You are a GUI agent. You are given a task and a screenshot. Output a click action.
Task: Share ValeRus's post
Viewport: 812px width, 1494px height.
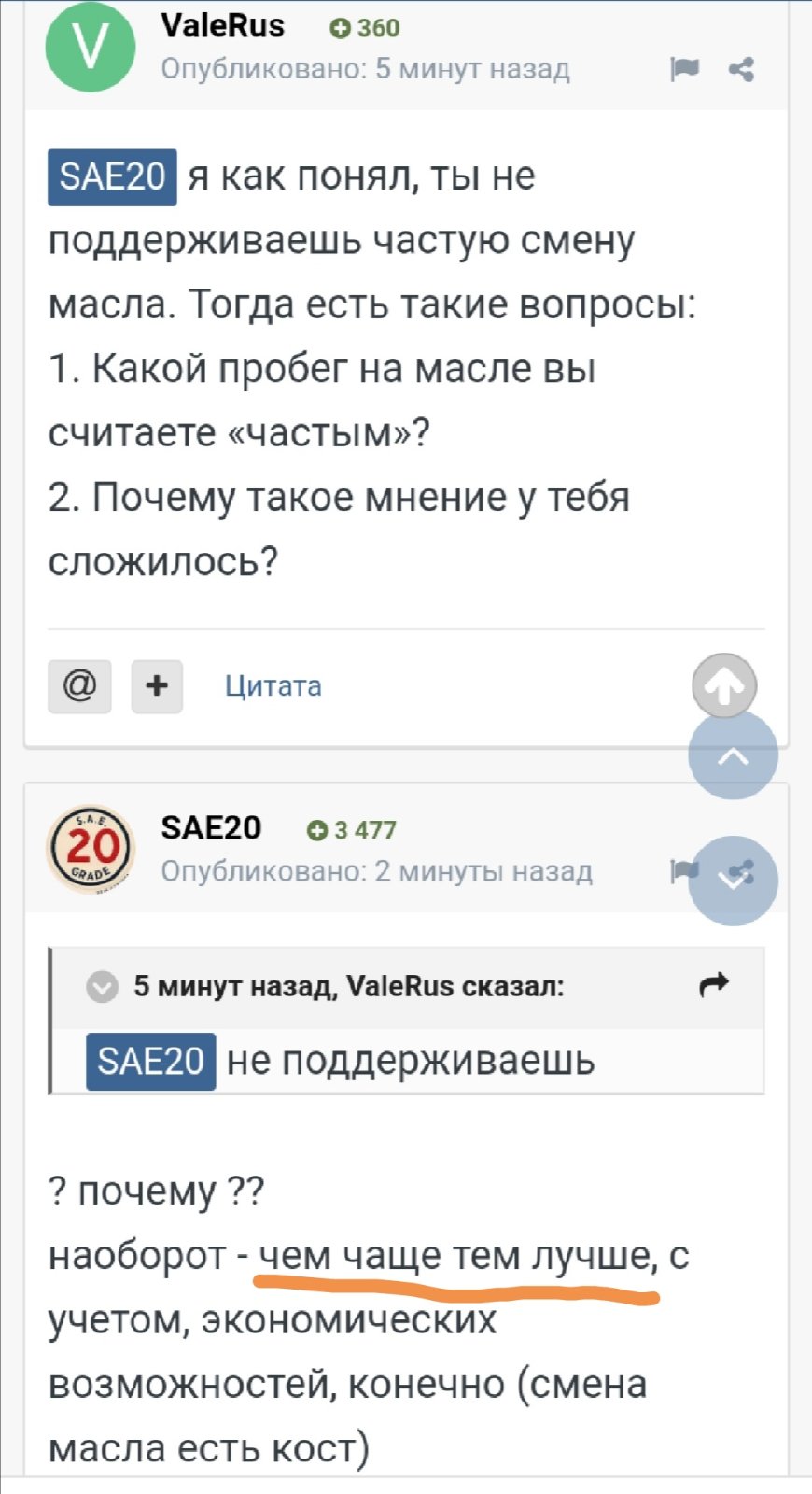point(741,69)
